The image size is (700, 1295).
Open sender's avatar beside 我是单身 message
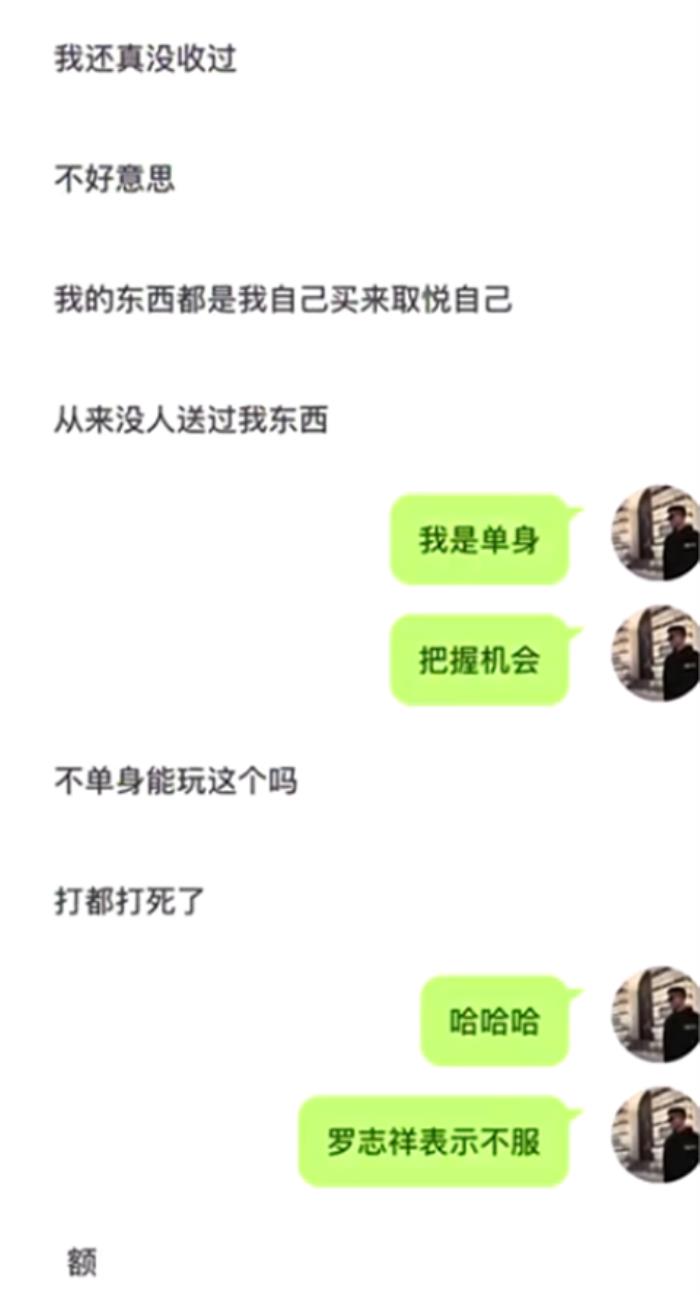pyautogui.click(x=656, y=534)
